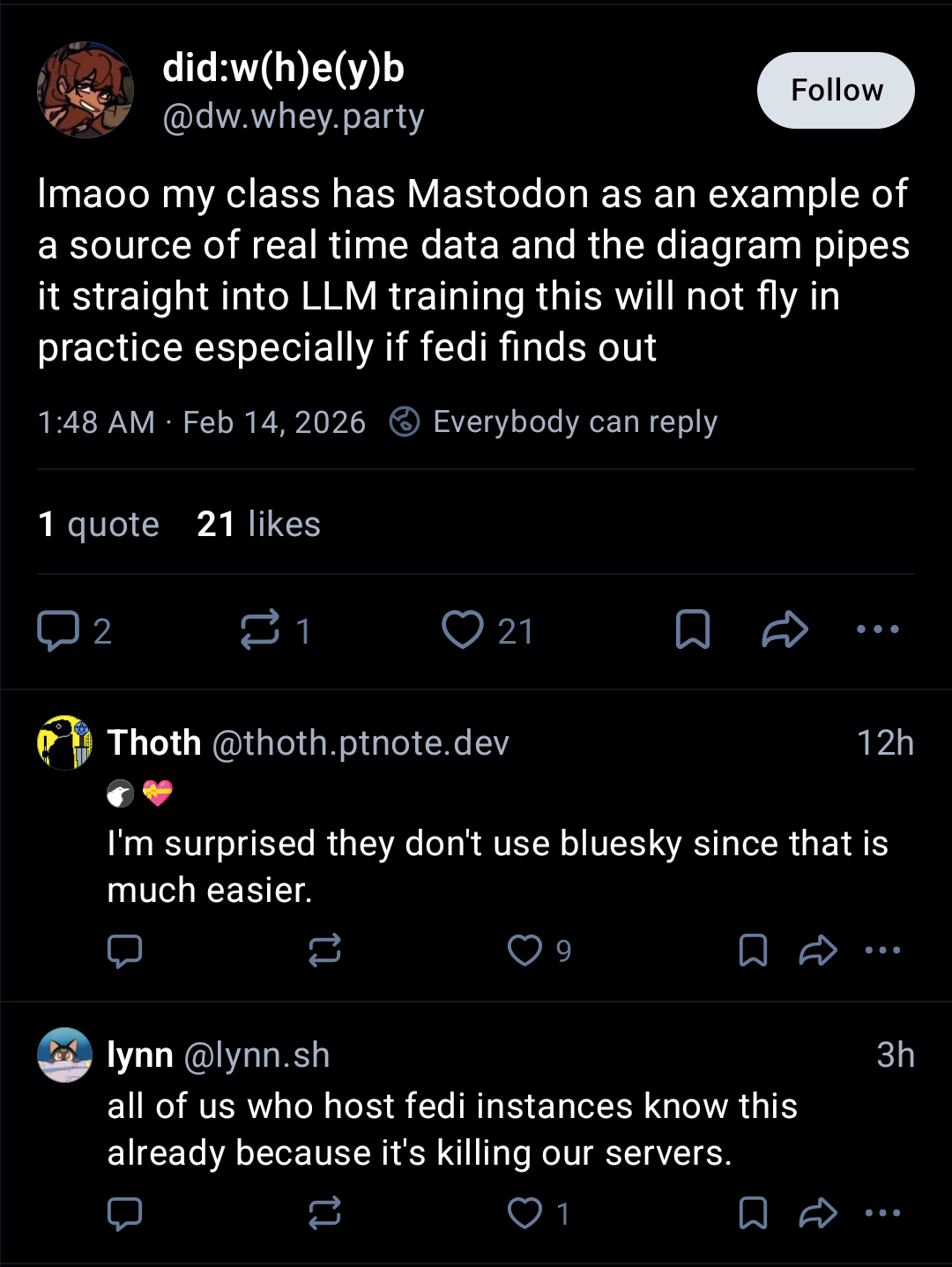Expand the options menu on lynn's reply
Viewport: 952px width, 1267px height.
[x=882, y=1212]
